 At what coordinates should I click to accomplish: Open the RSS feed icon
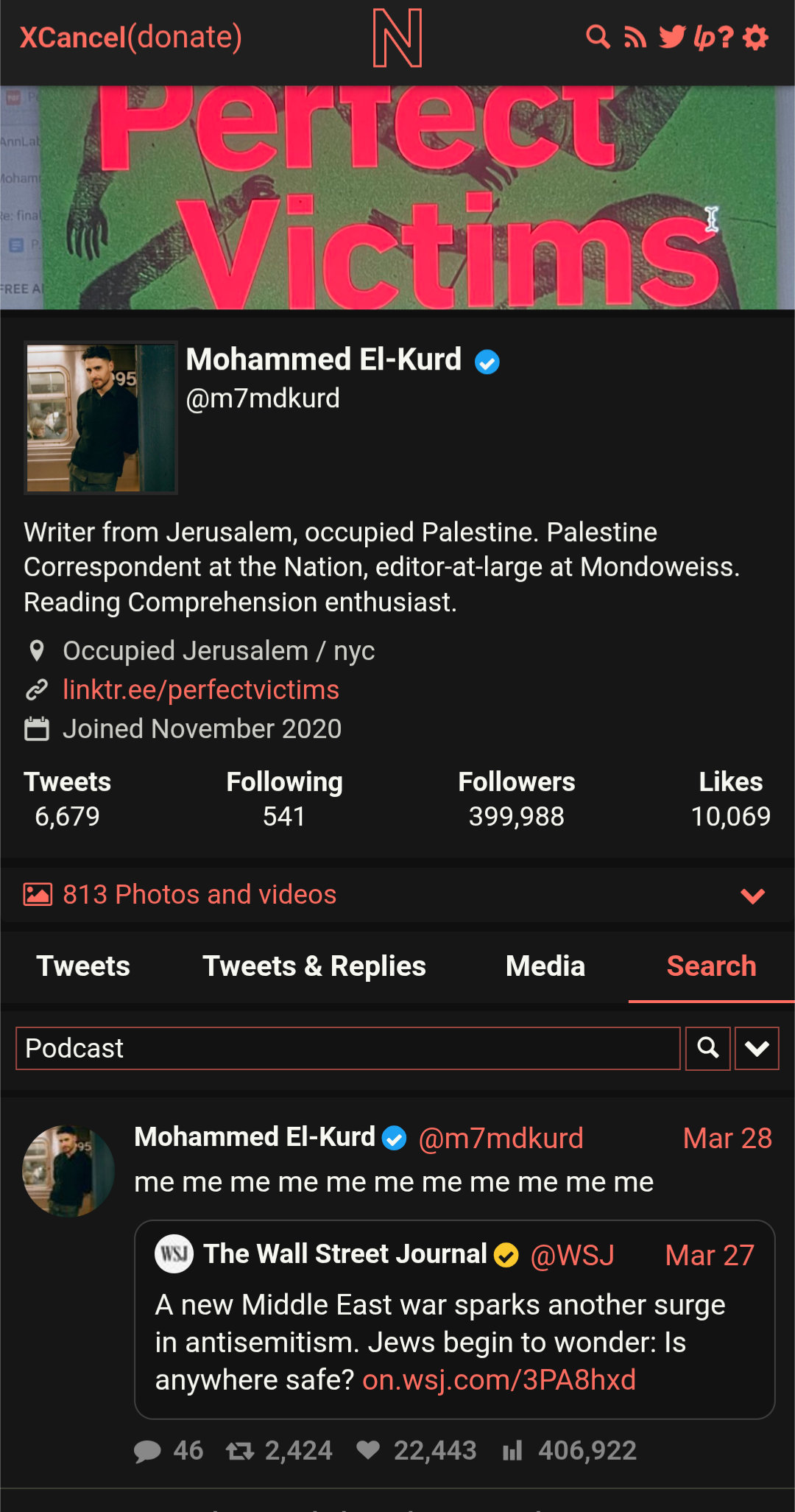[635, 37]
